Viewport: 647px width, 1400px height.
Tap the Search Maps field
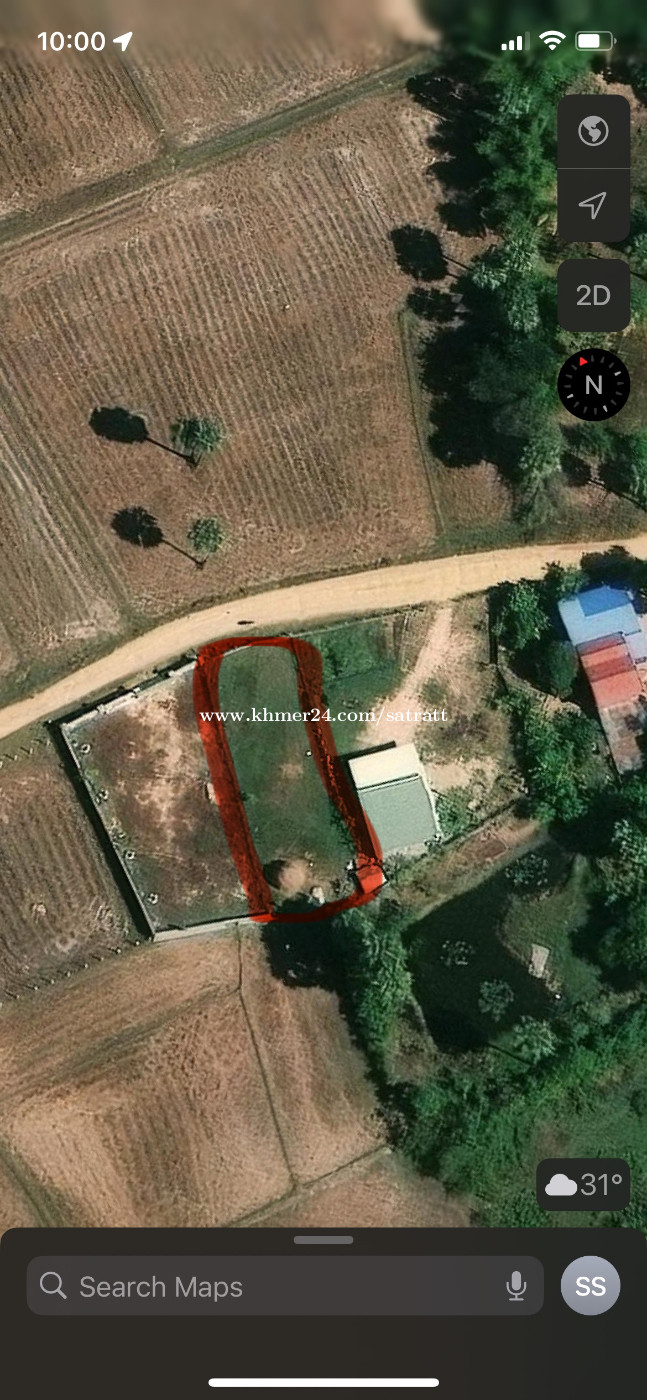tap(285, 1286)
